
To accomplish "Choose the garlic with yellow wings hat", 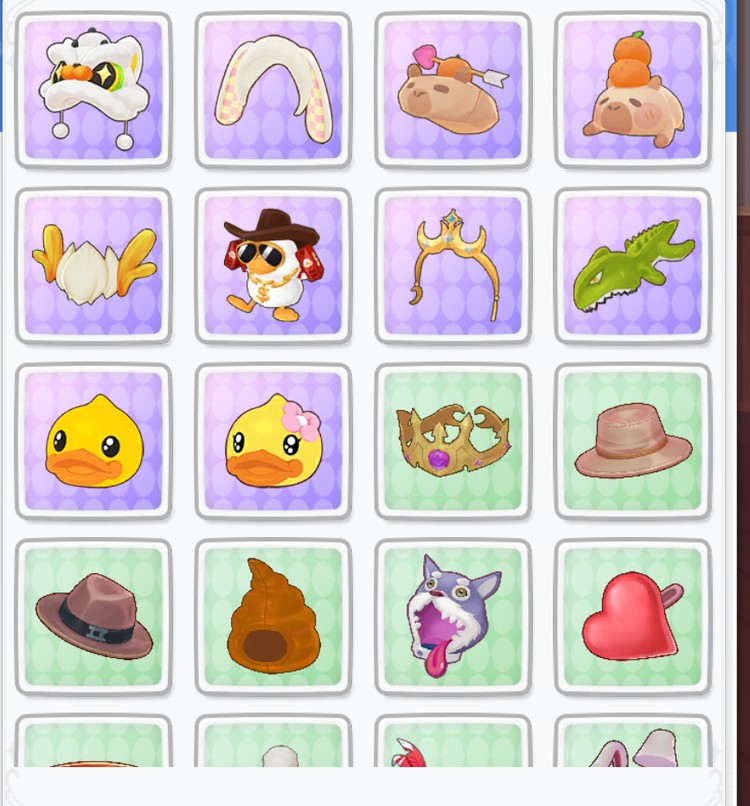I will pyautogui.click(x=93, y=266).
